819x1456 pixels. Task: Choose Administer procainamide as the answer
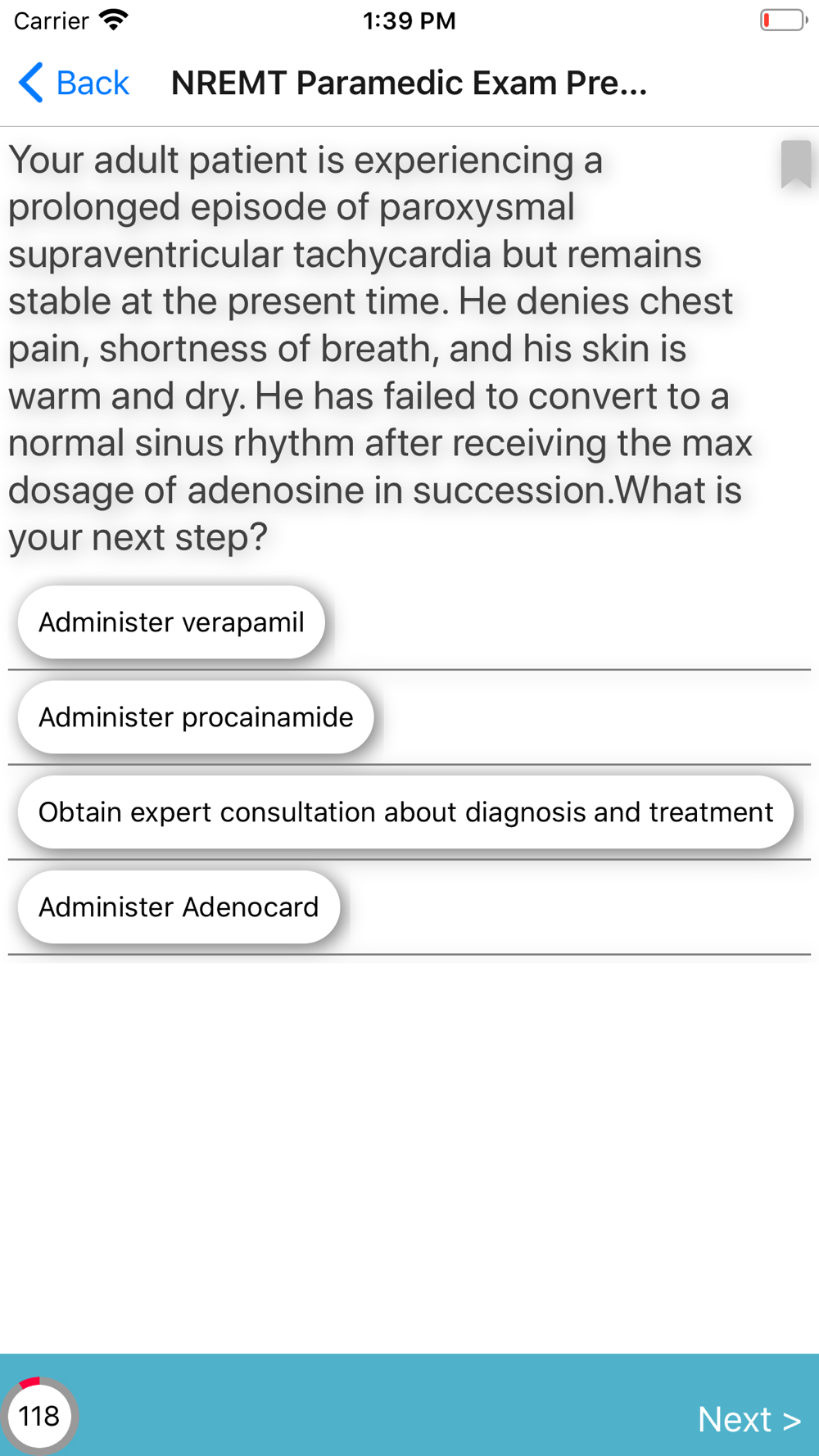(196, 717)
